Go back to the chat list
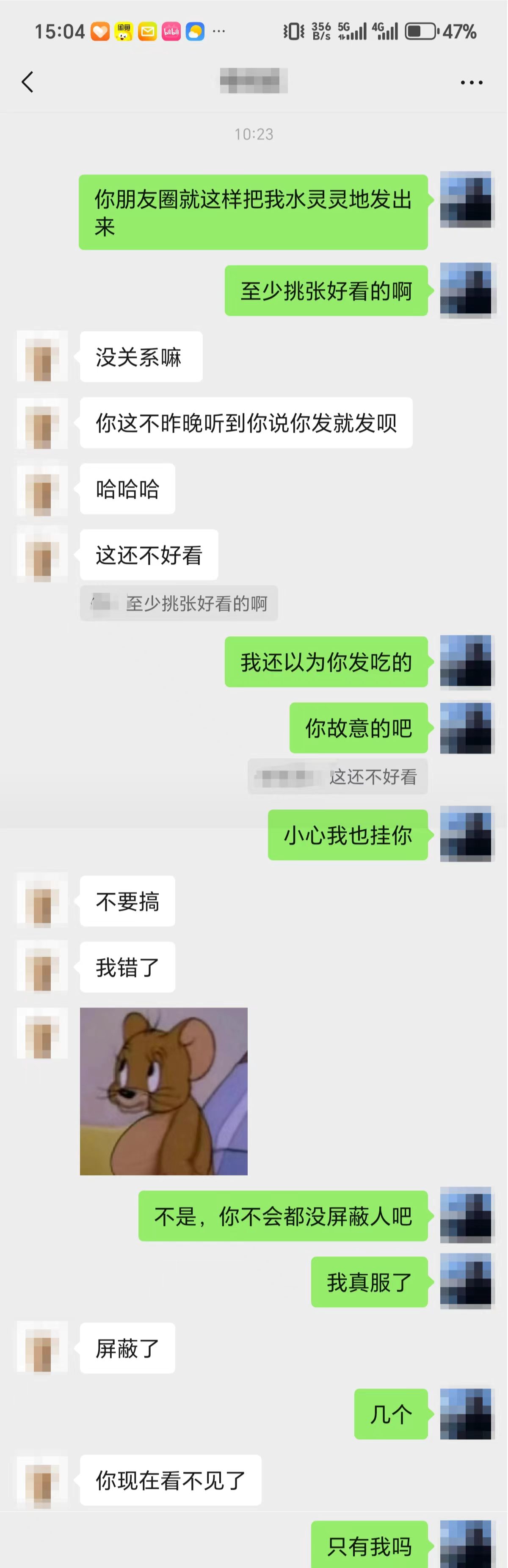508x1568 pixels. tap(28, 82)
